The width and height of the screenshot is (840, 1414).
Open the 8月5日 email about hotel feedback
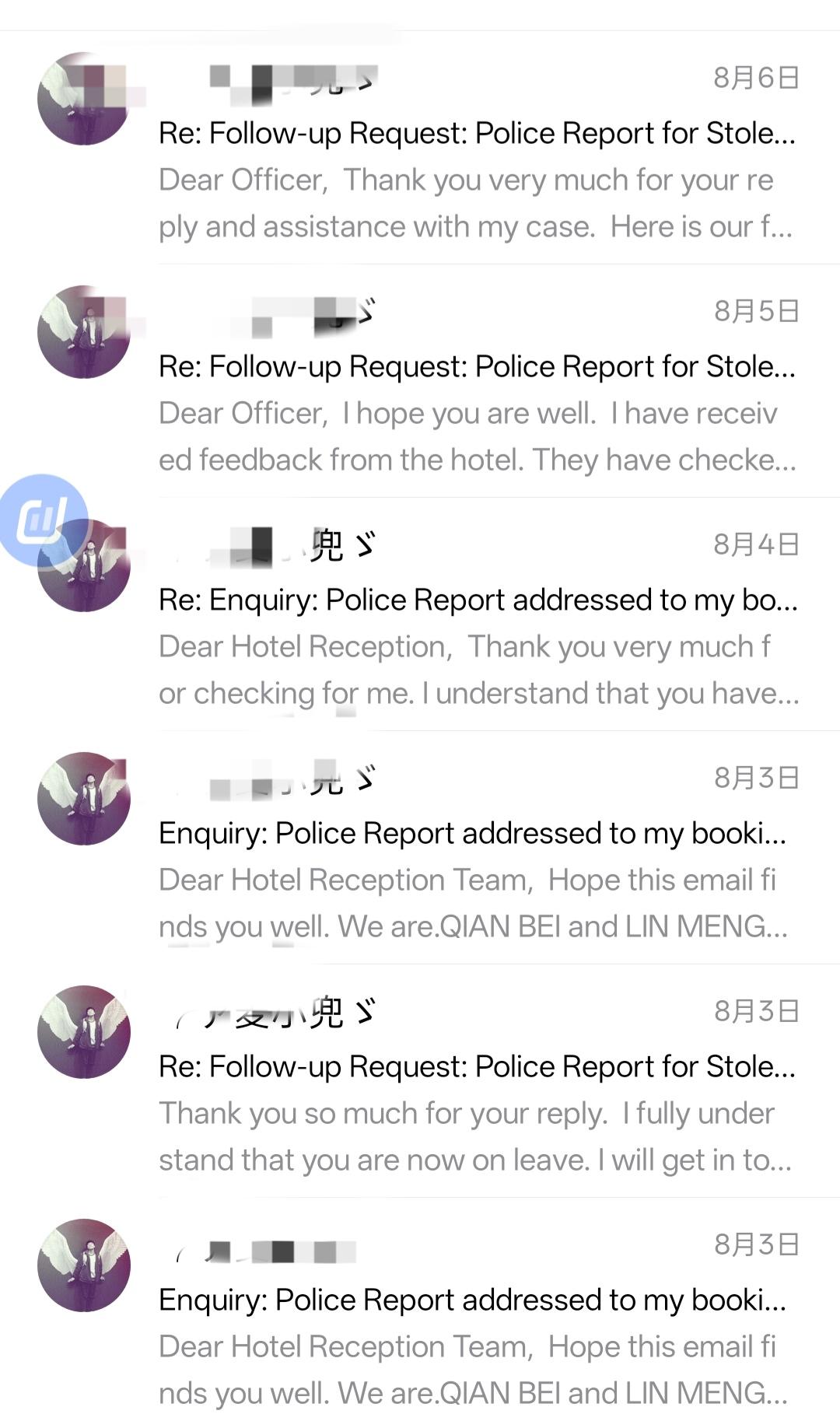pyautogui.click(x=420, y=381)
